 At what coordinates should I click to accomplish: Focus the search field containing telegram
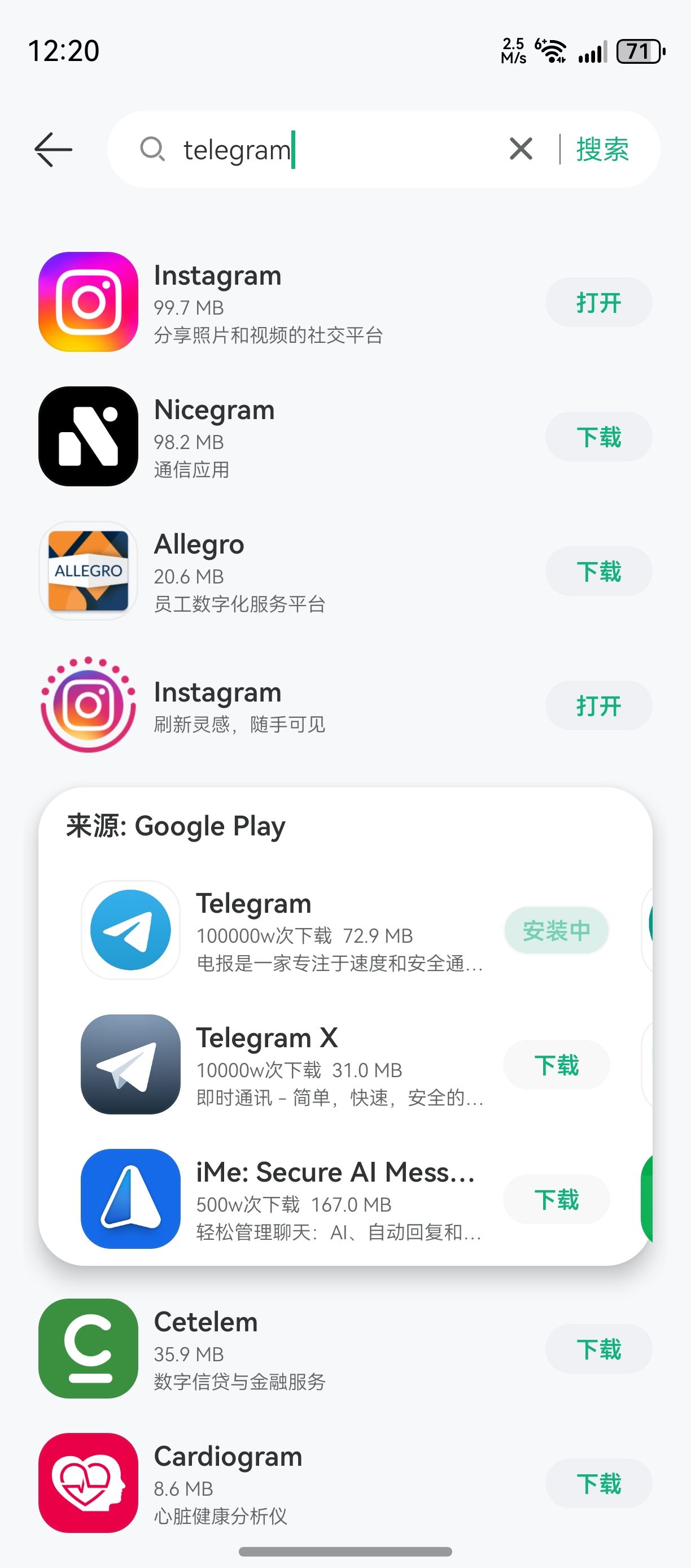(329, 149)
